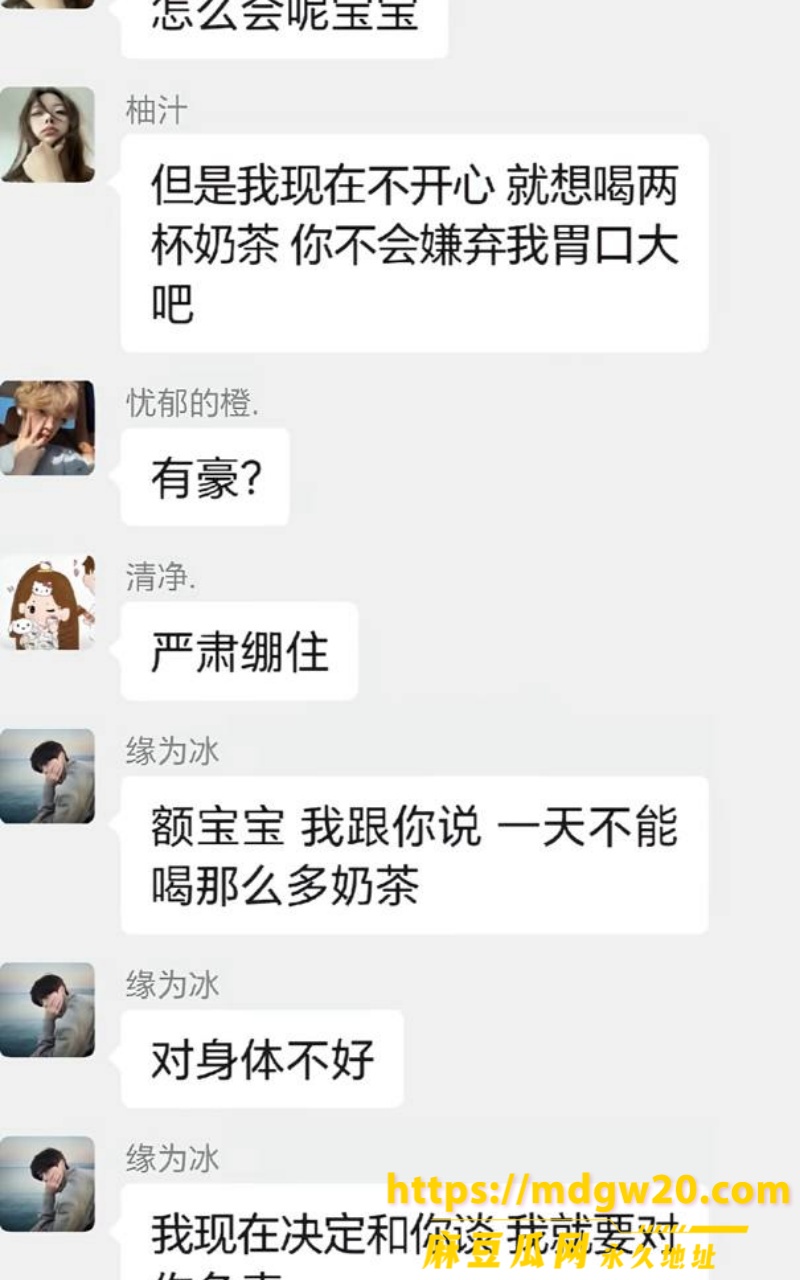This screenshot has height=1280, width=800.
Task: Tap the avatar of 忧郁的橙.
Action: click(x=47, y=428)
